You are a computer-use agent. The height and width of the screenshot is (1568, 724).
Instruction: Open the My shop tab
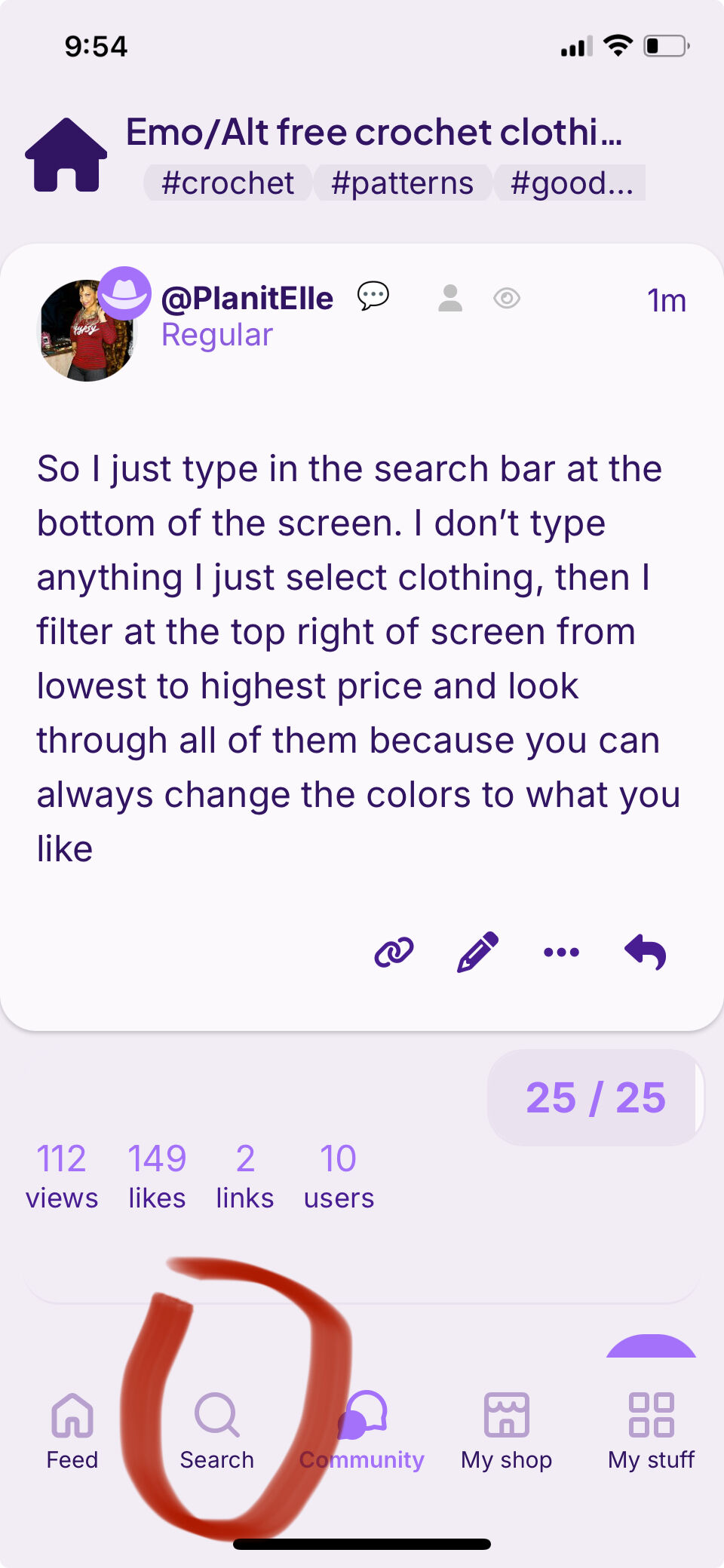507,1431
